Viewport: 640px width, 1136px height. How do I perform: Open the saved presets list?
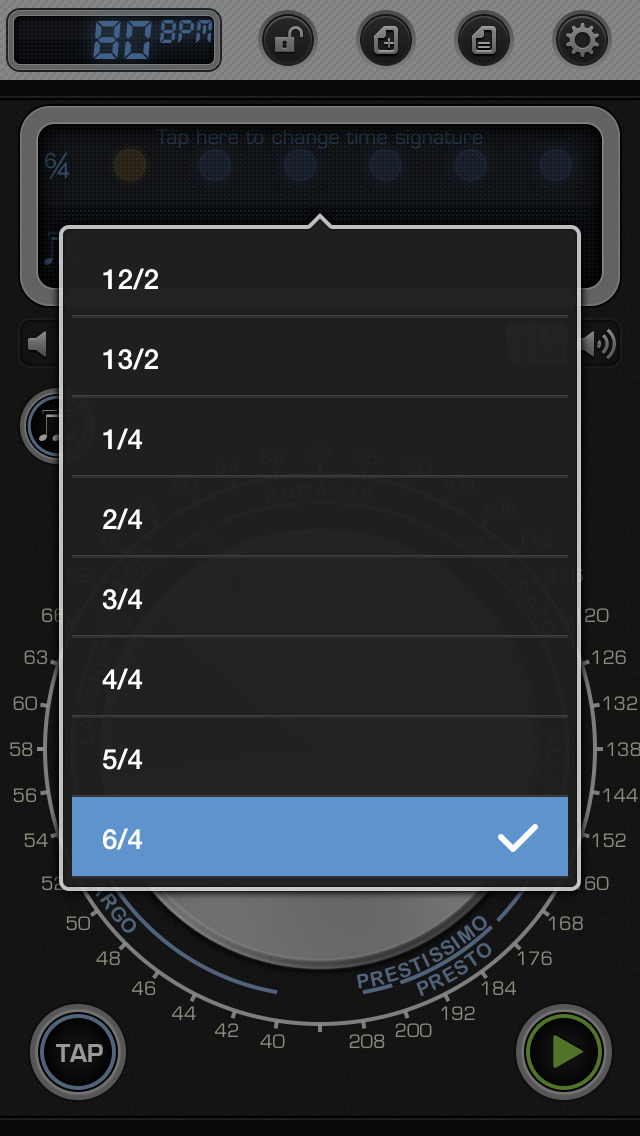point(484,41)
